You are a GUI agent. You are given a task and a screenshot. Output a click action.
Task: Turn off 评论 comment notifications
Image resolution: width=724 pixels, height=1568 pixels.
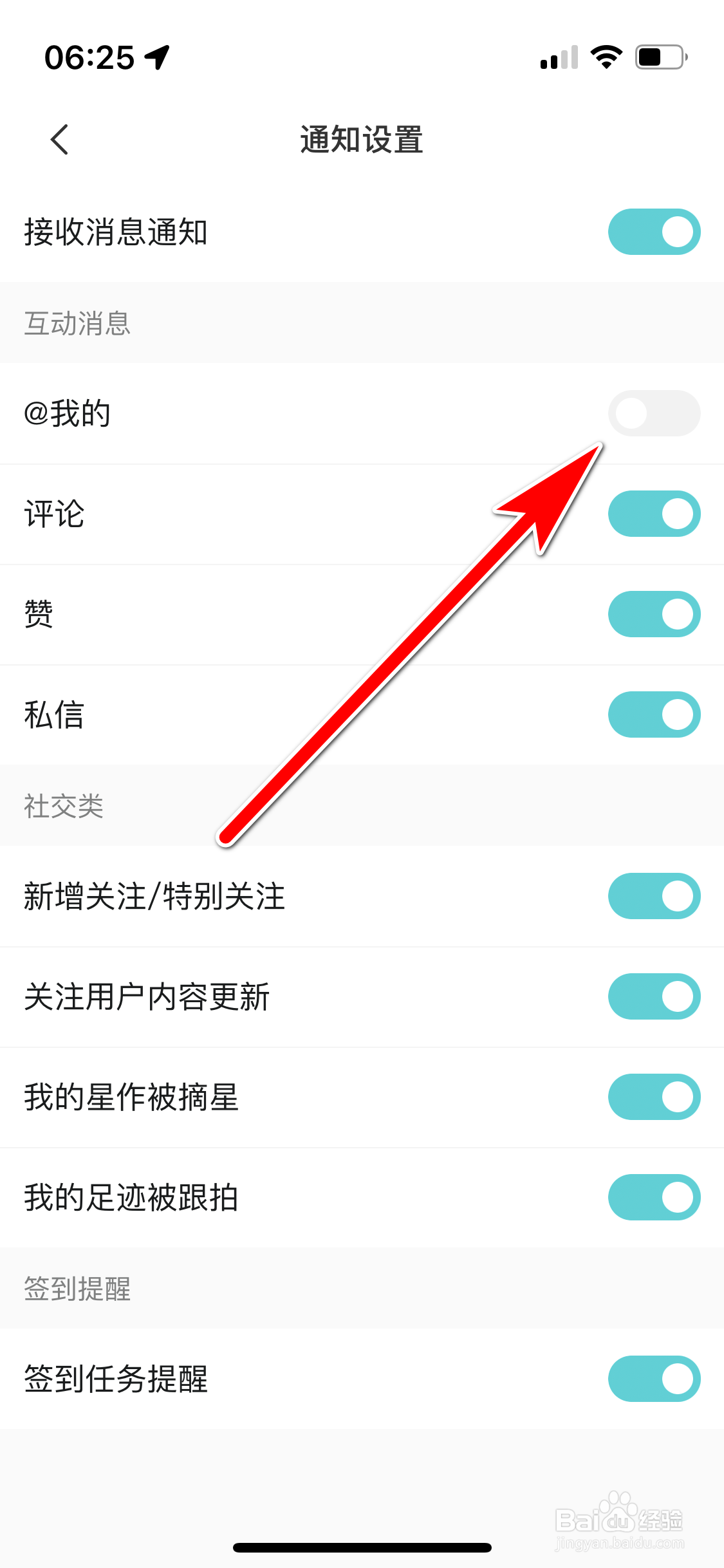[x=654, y=513]
